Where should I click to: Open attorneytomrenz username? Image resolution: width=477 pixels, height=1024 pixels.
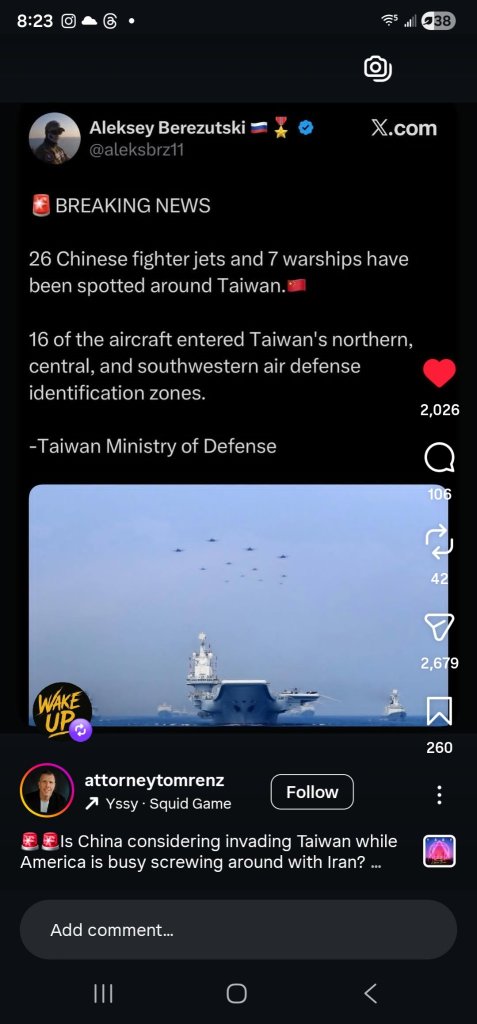[154, 780]
